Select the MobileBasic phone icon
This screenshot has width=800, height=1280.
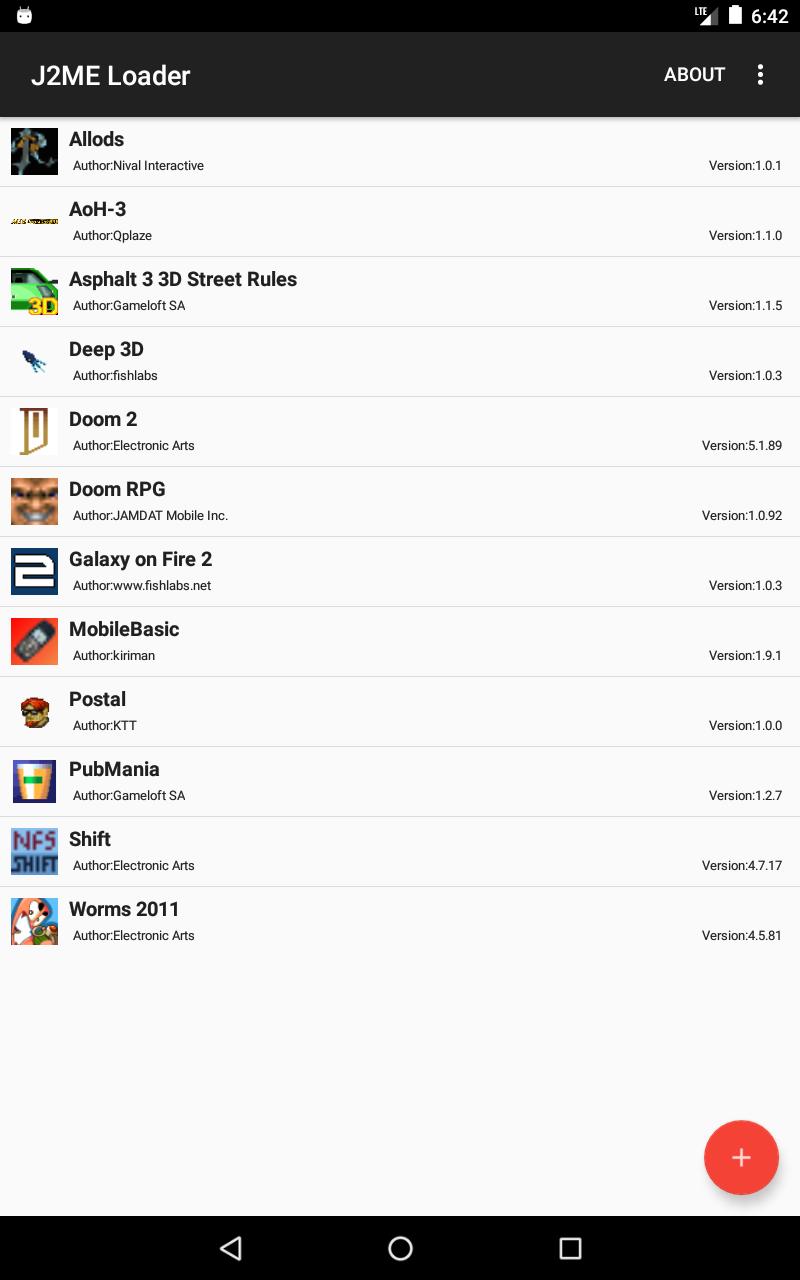tap(34, 641)
